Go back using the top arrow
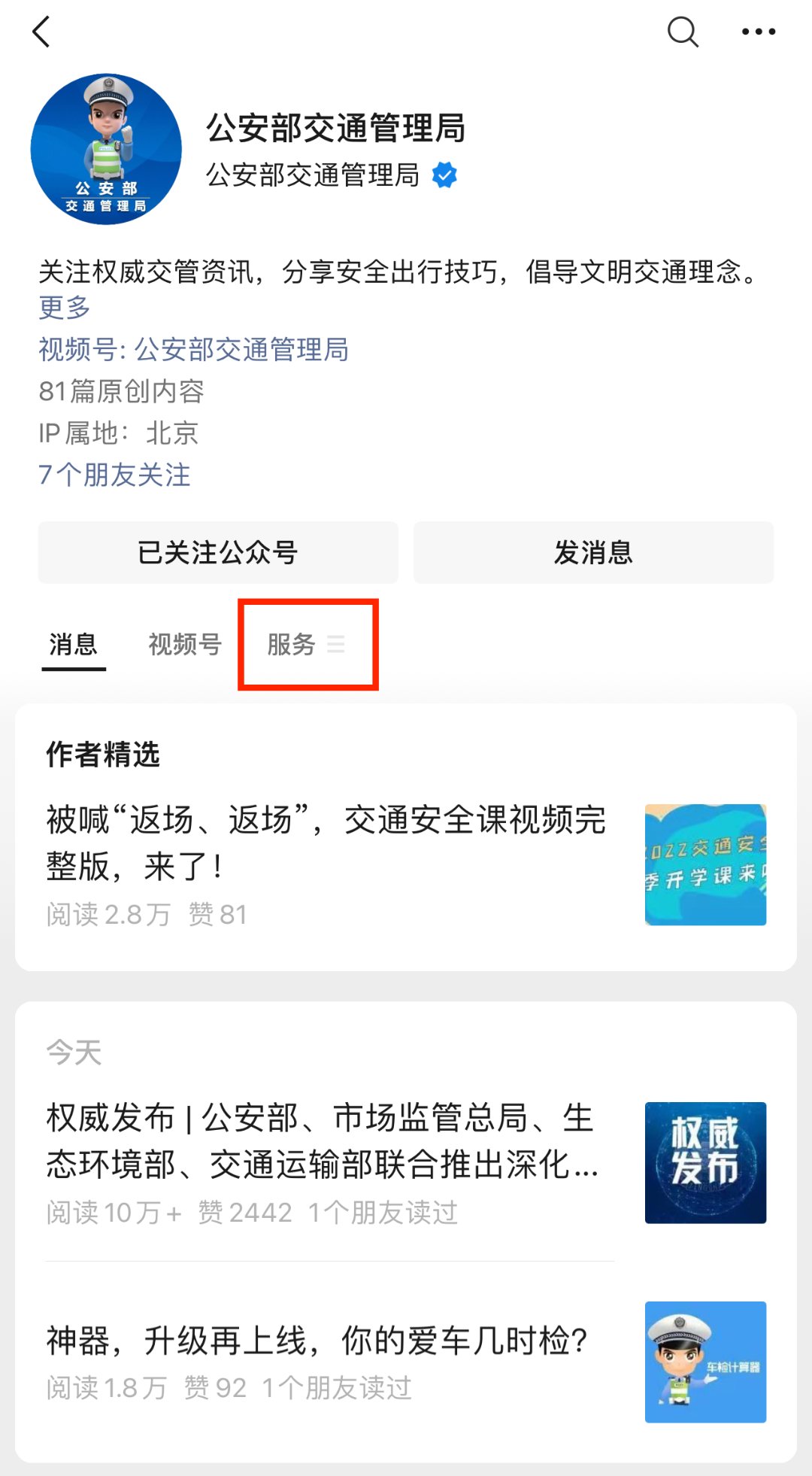812x1476 pixels. point(41,32)
